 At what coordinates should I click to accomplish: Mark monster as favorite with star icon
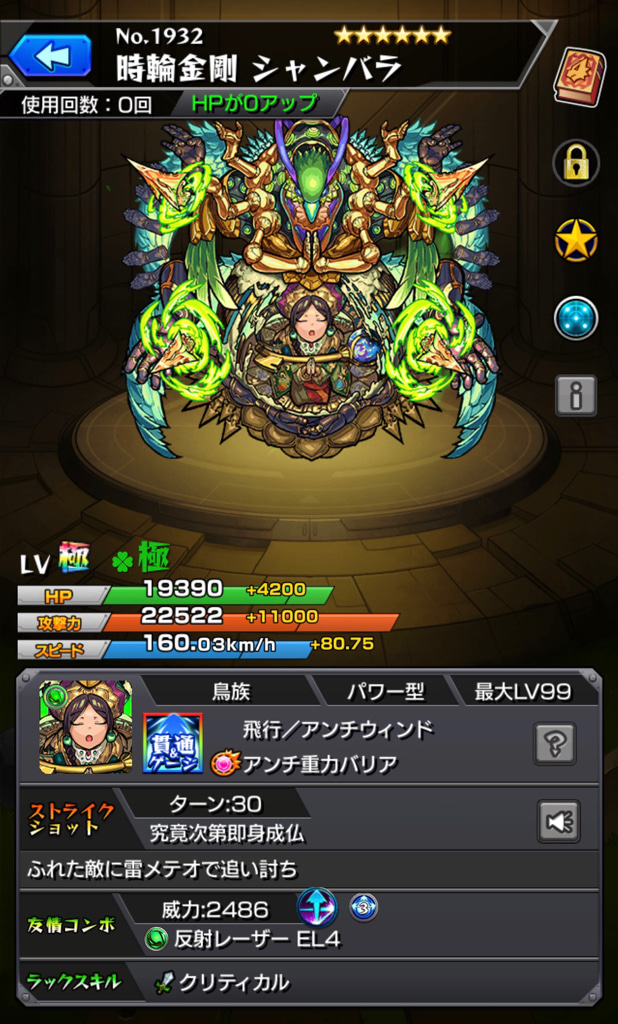(576, 240)
